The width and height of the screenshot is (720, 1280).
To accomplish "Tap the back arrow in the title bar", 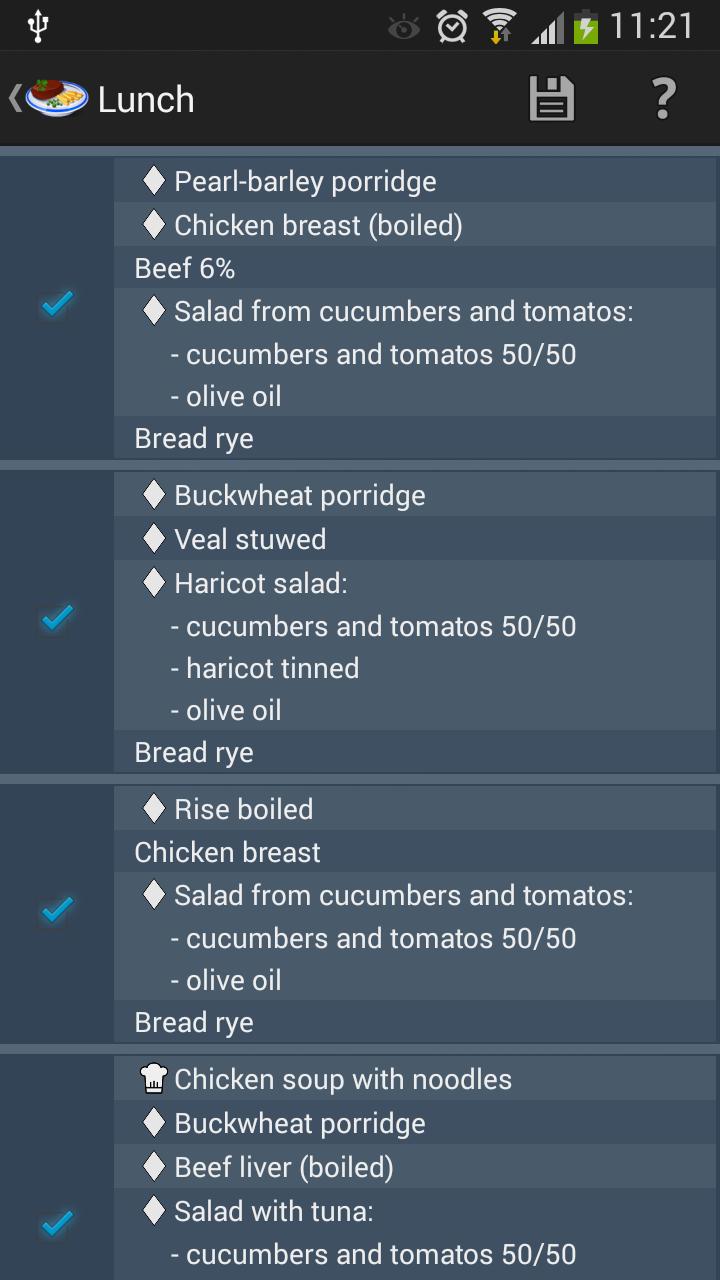I will (x=14, y=98).
